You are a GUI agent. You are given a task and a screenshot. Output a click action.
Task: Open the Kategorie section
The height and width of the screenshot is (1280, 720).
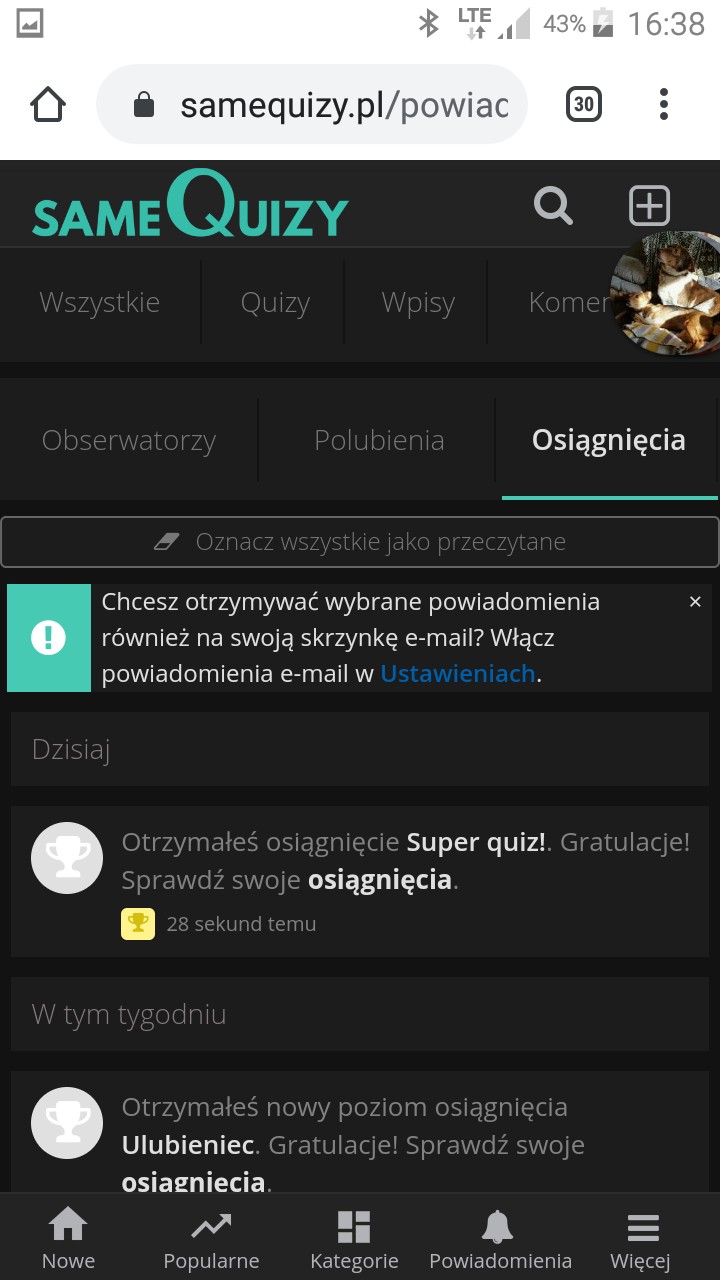[x=354, y=1238]
